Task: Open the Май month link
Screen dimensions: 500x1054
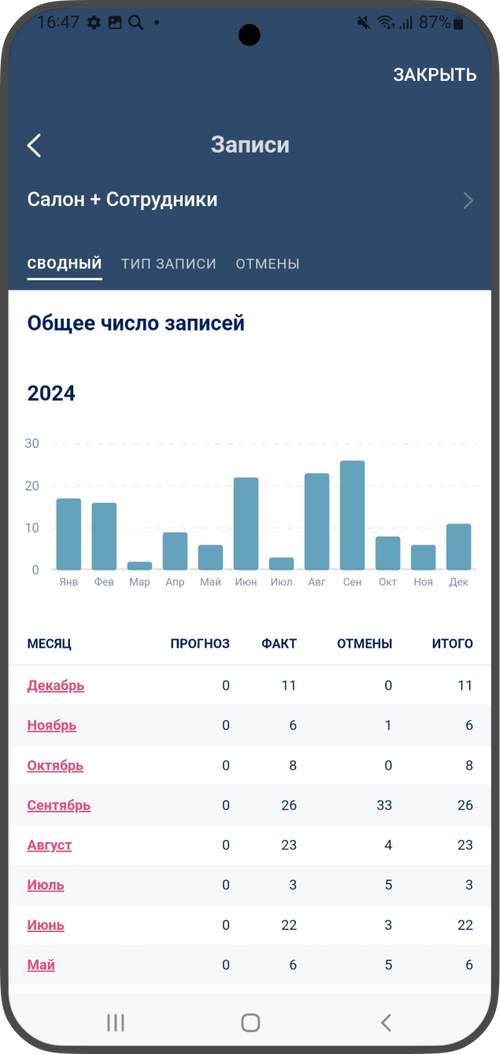Action: 41,965
